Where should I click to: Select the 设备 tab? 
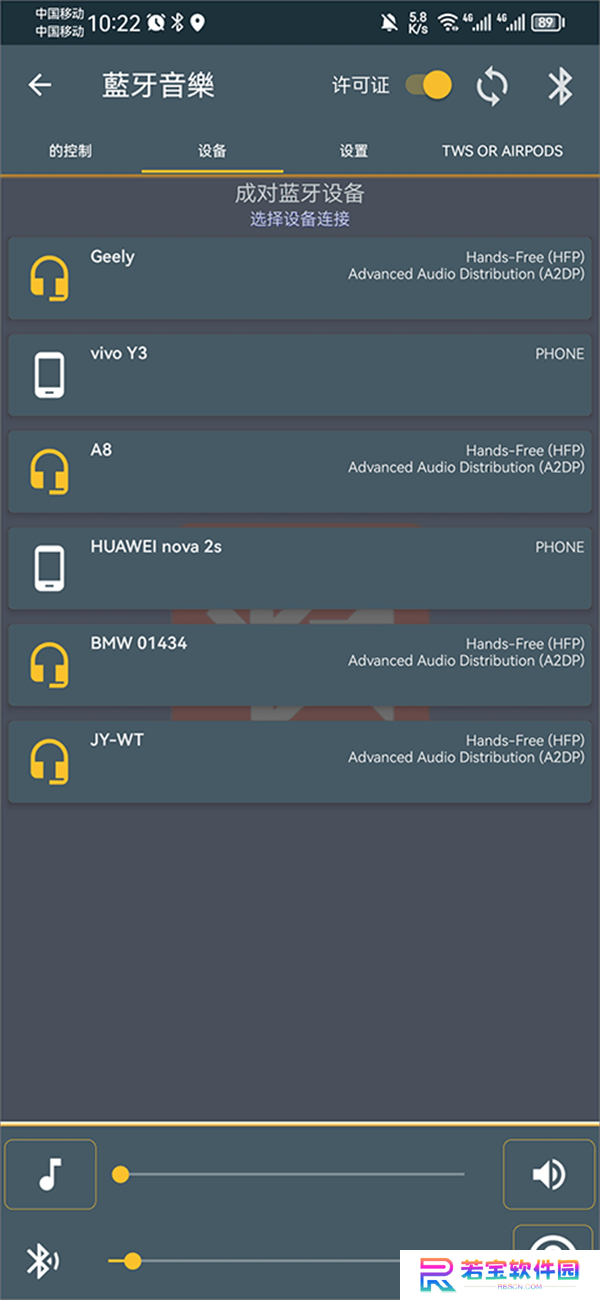coord(212,151)
